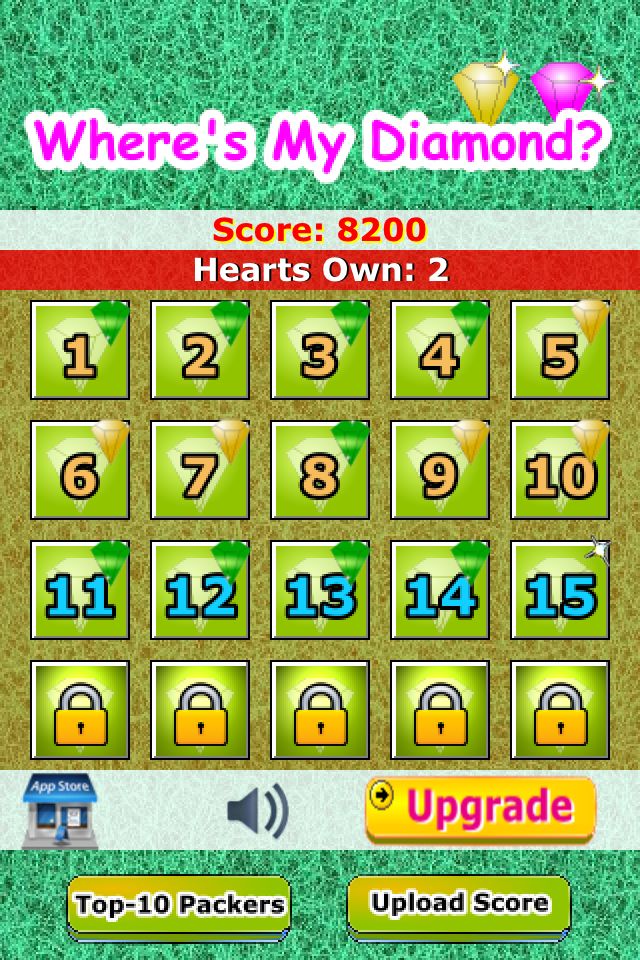The image size is (640, 960).
Task: Open the App Store icon
Action: 60,811
